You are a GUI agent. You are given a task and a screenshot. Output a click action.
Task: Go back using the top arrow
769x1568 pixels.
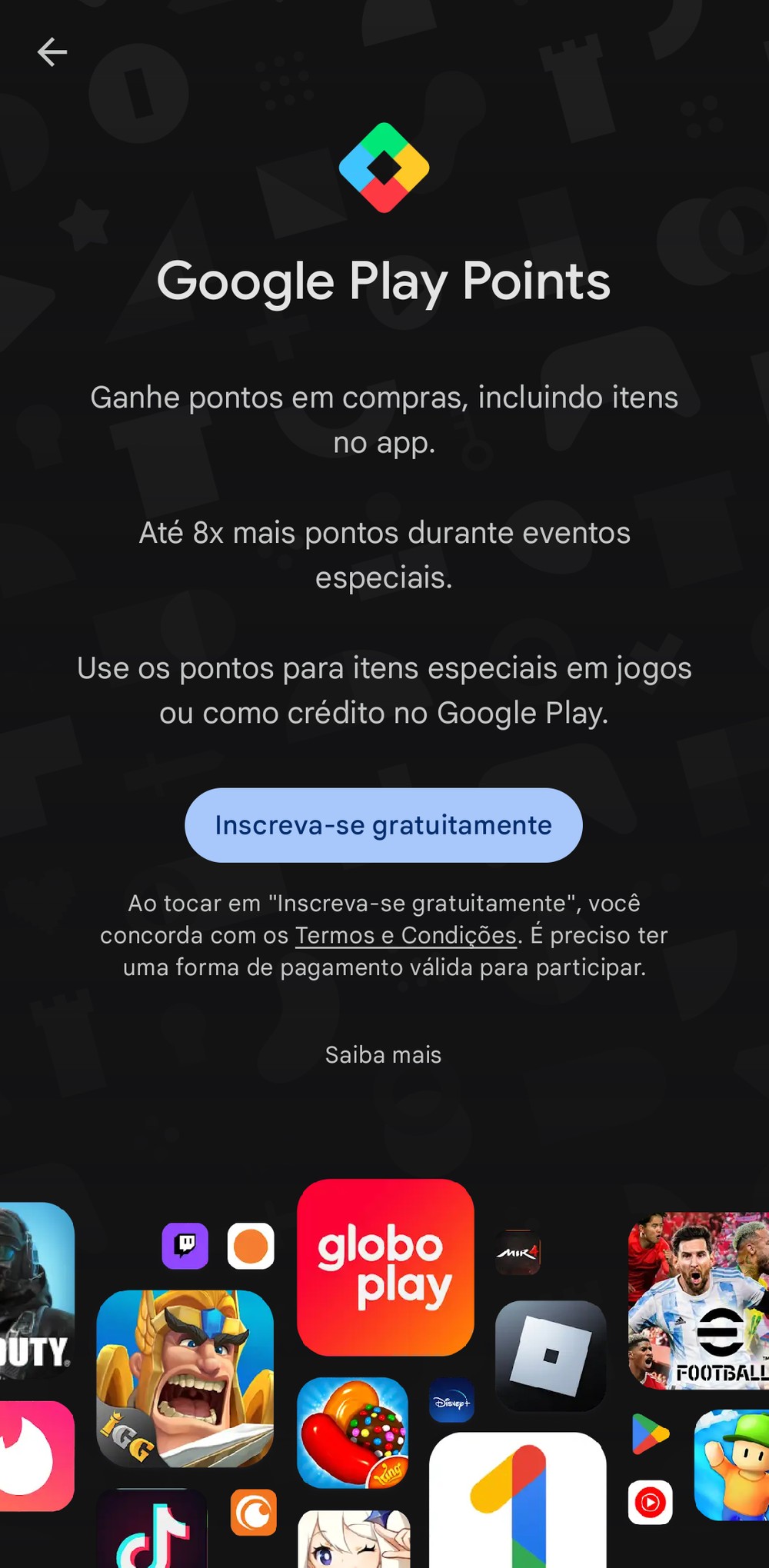[x=52, y=52]
